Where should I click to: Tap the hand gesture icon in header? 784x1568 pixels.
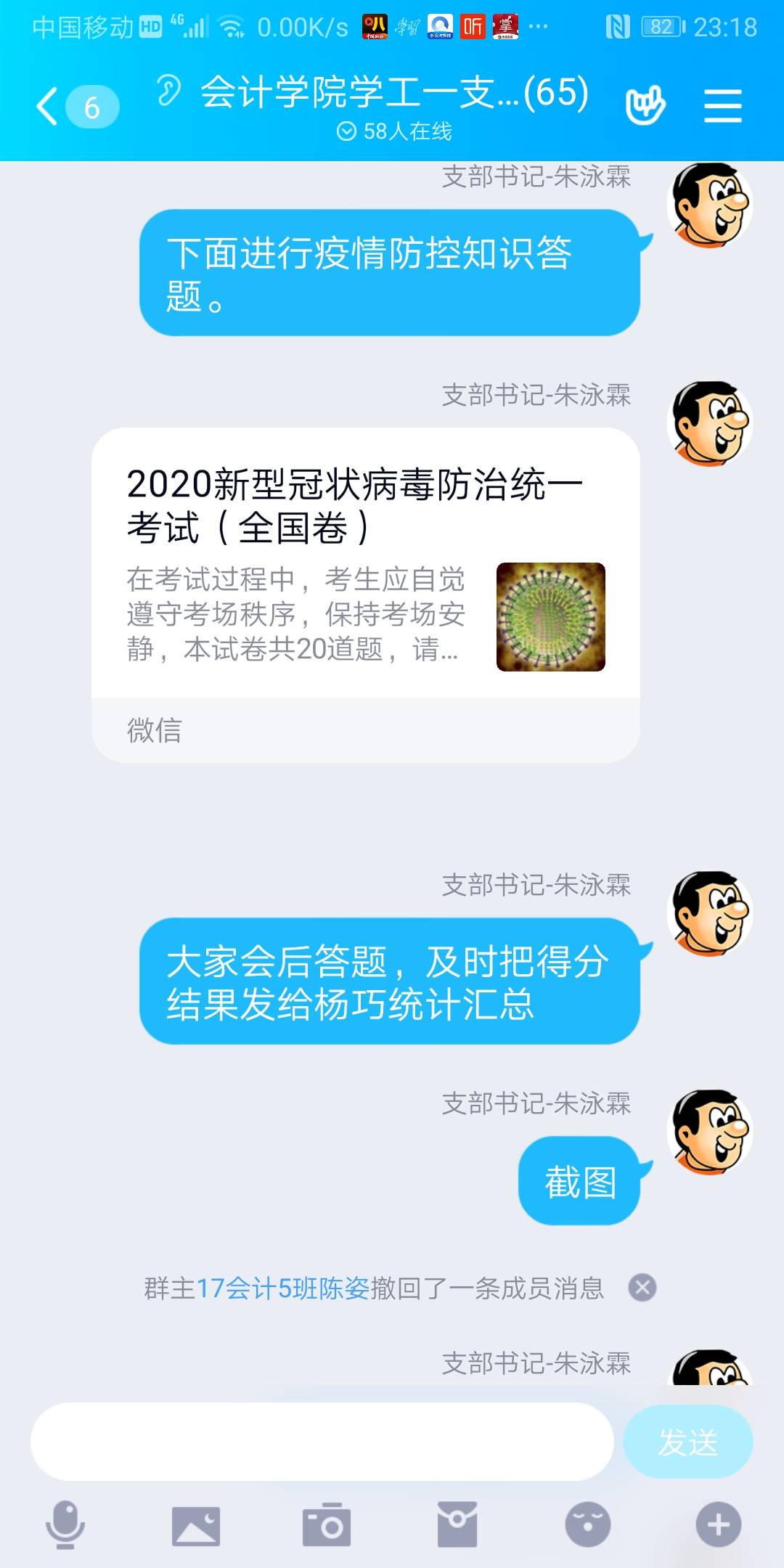645,106
